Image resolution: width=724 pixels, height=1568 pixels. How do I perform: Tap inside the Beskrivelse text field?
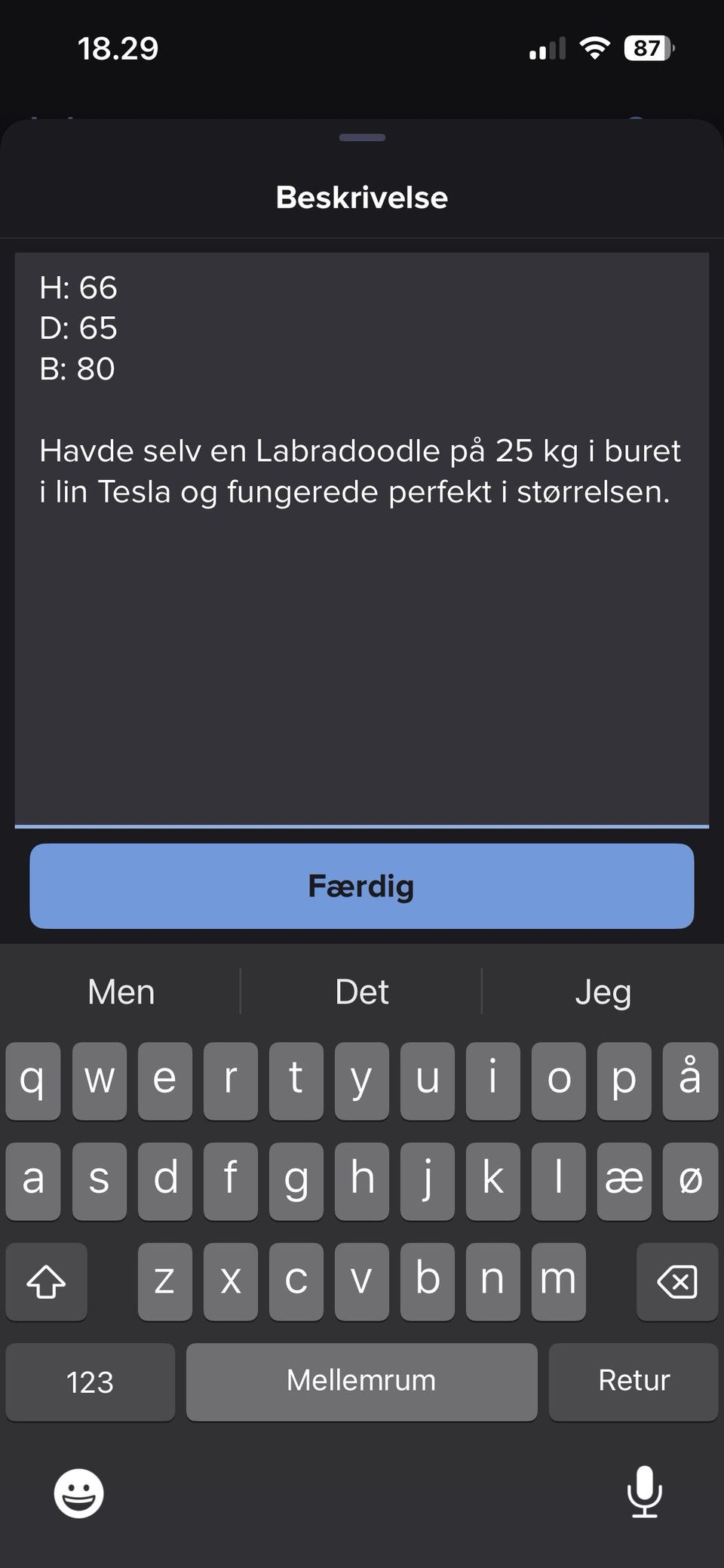tap(362, 540)
